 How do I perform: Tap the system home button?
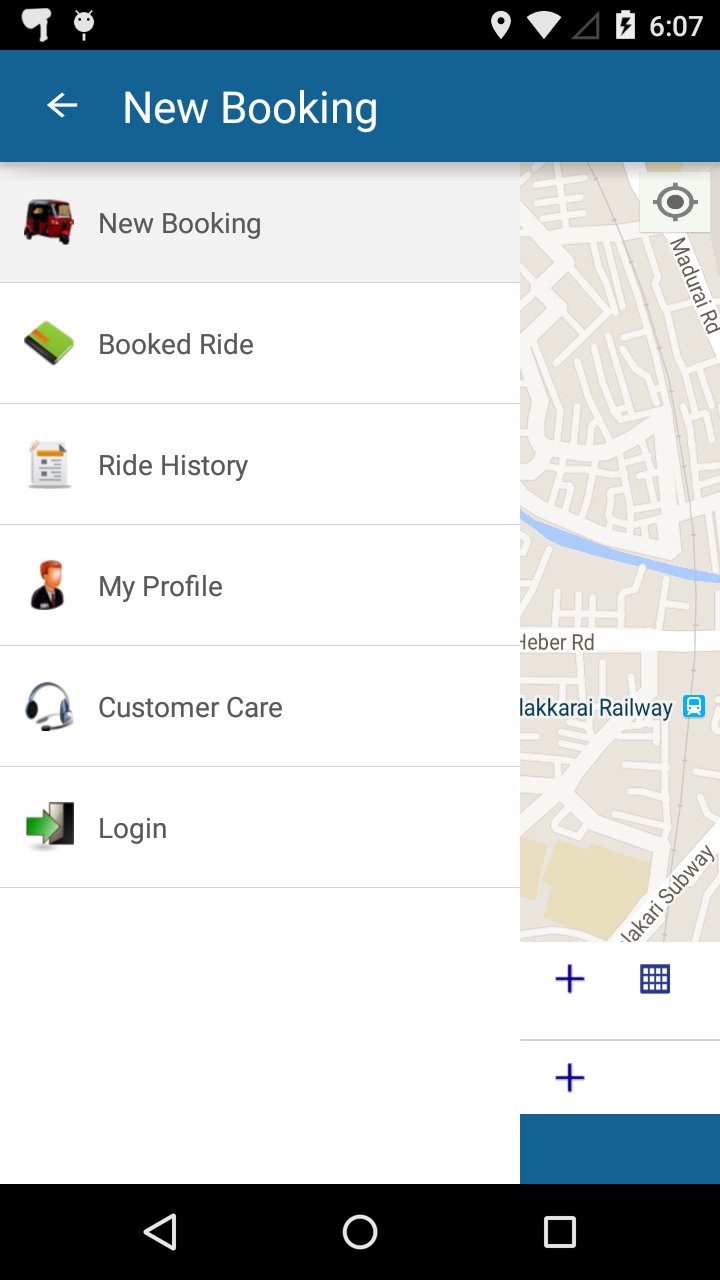tap(360, 1232)
